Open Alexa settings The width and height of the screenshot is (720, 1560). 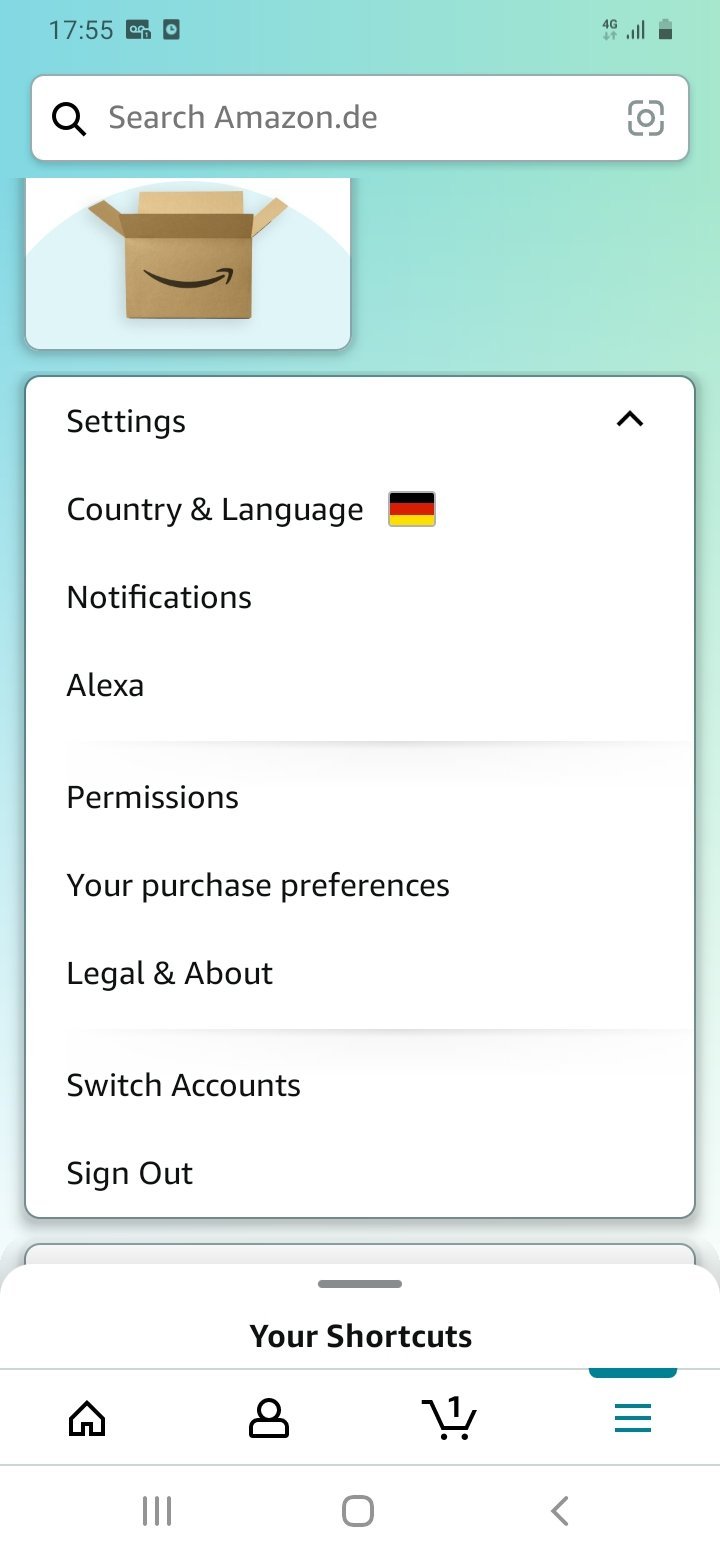click(106, 686)
